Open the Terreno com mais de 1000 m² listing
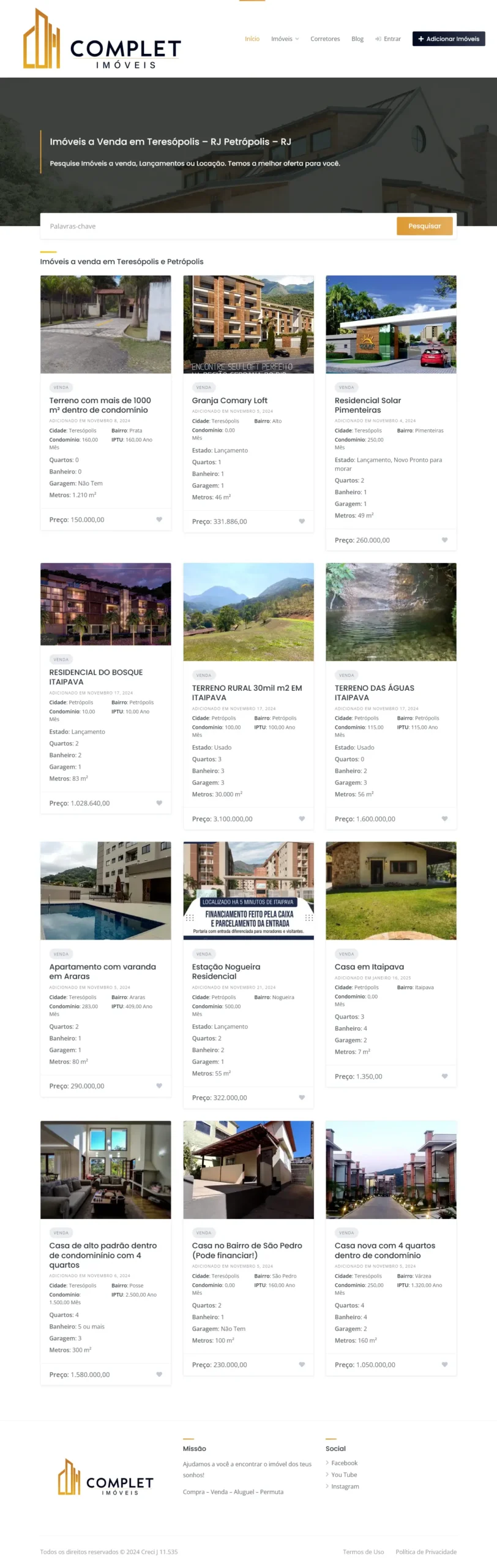497x1568 pixels. point(100,405)
